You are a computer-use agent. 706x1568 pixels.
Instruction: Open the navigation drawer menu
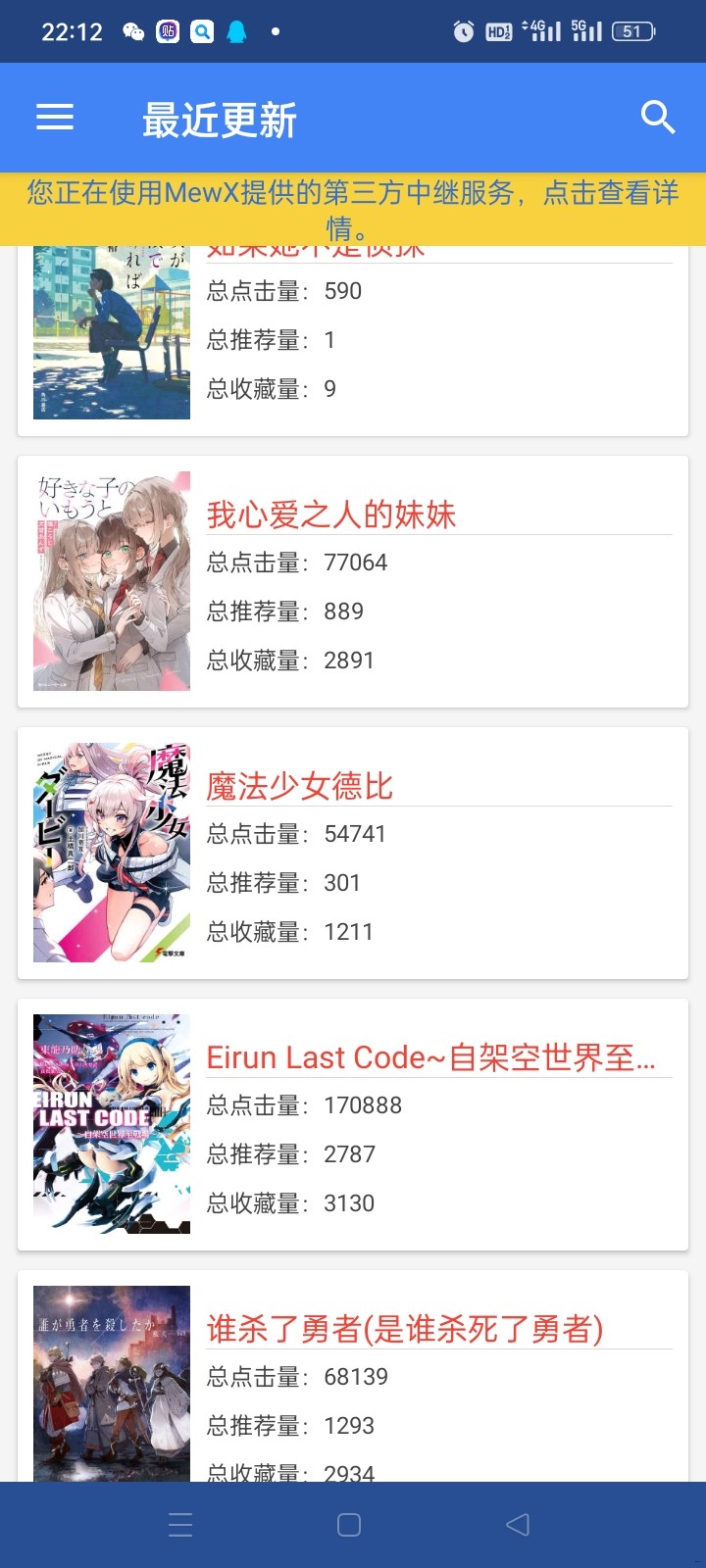point(55,119)
